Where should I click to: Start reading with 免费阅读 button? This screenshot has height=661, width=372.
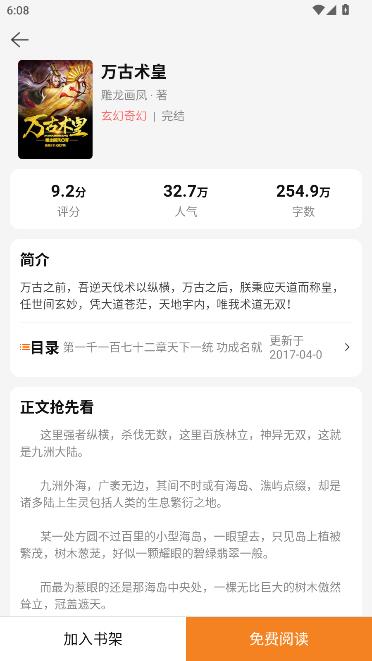(x=279, y=639)
